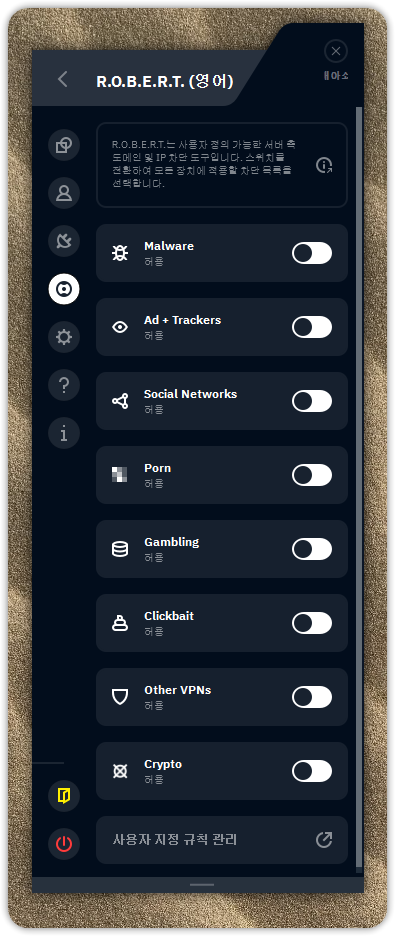Image resolution: width=395 pixels, height=936 pixels.
Task: Enable the Malware block toggle
Action: [312, 253]
